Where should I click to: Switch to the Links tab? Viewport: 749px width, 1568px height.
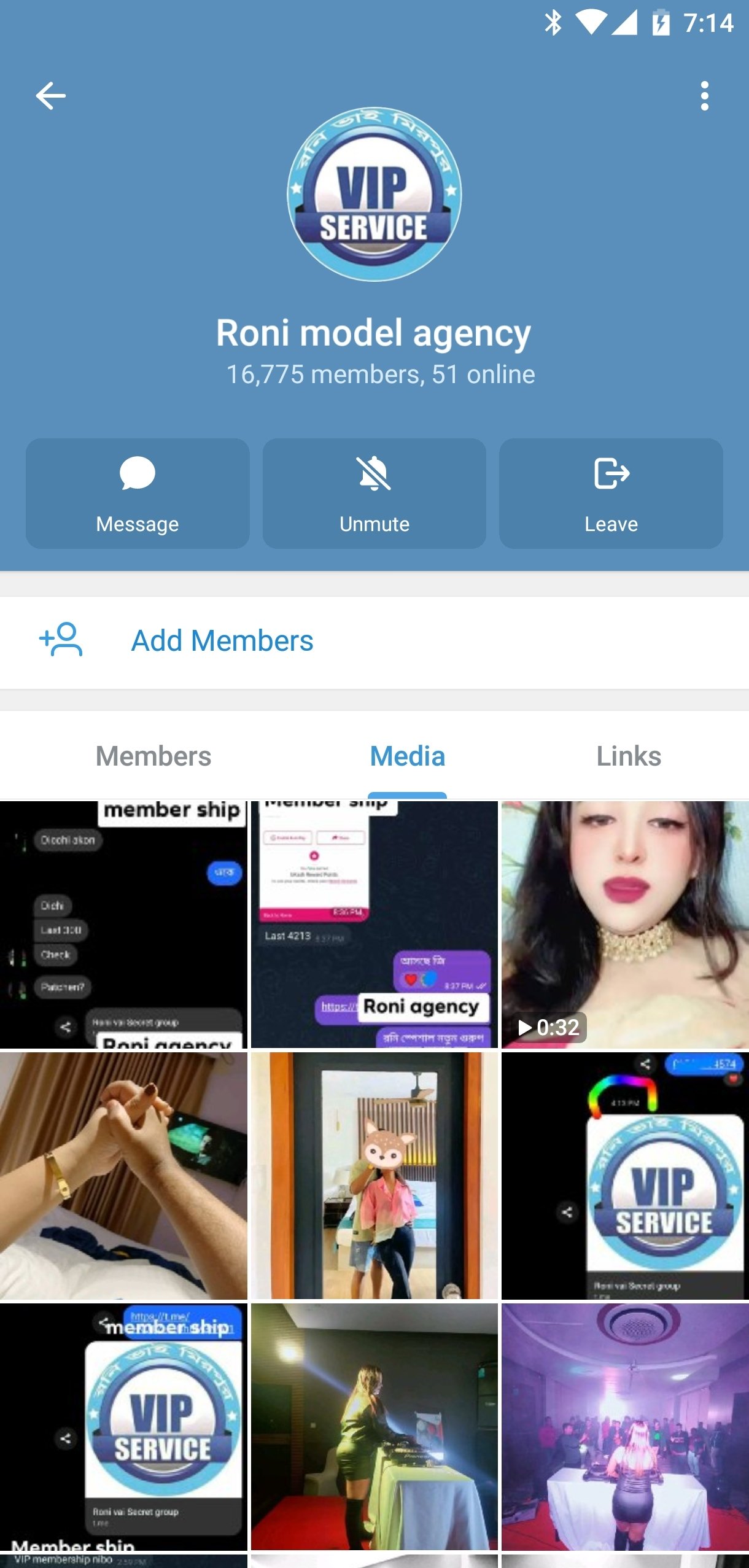coord(629,756)
